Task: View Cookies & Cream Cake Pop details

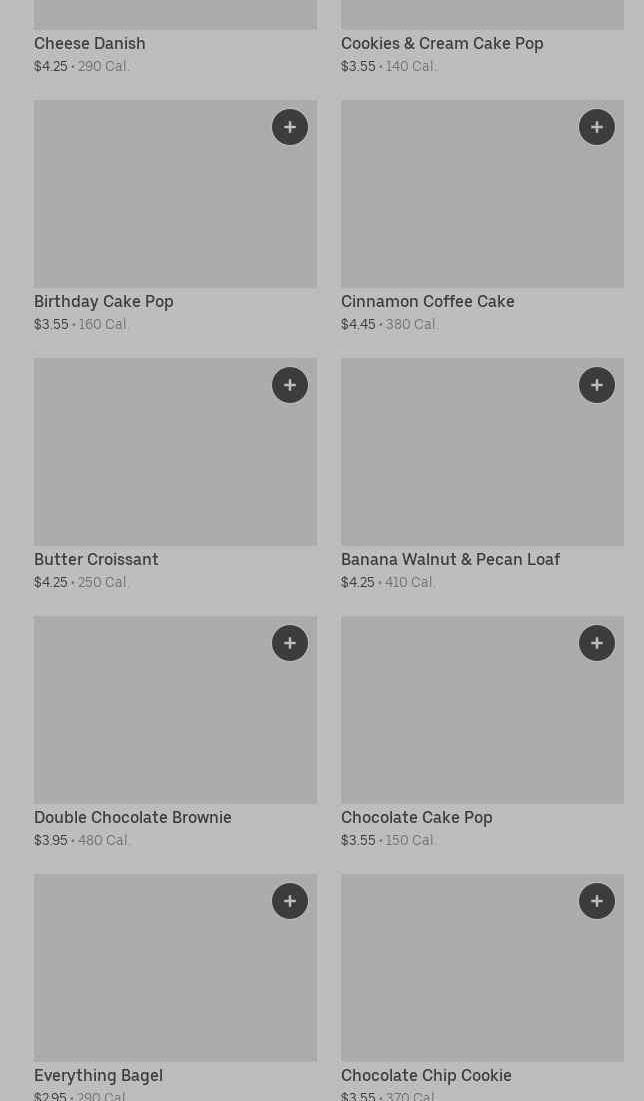Action: point(482,38)
